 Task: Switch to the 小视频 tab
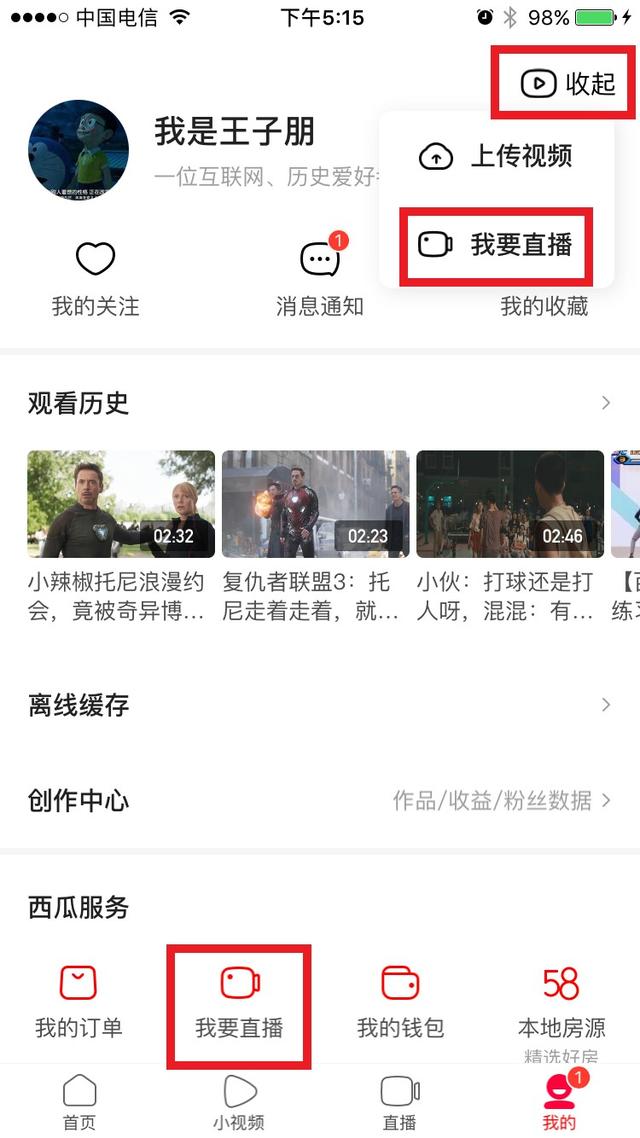click(x=239, y=1102)
